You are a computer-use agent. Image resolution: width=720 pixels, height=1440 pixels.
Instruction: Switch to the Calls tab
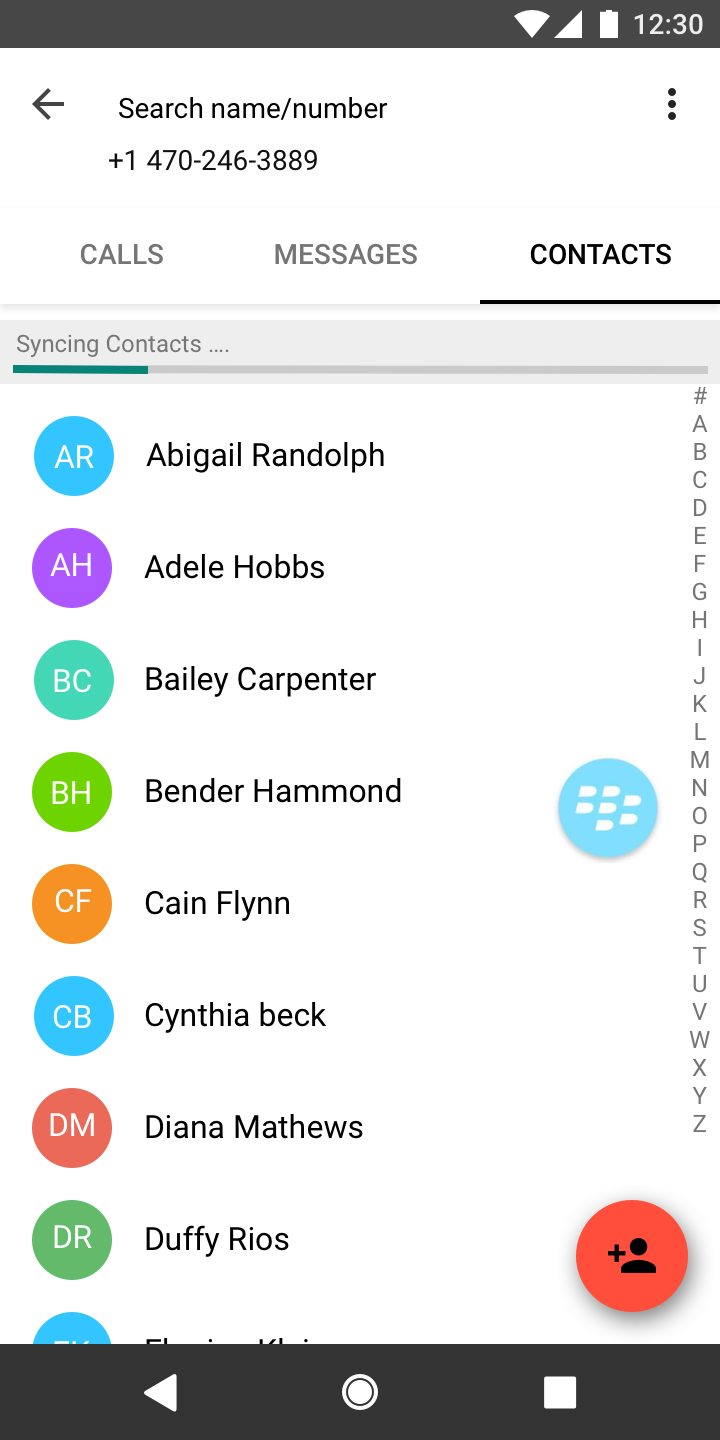pos(121,254)
